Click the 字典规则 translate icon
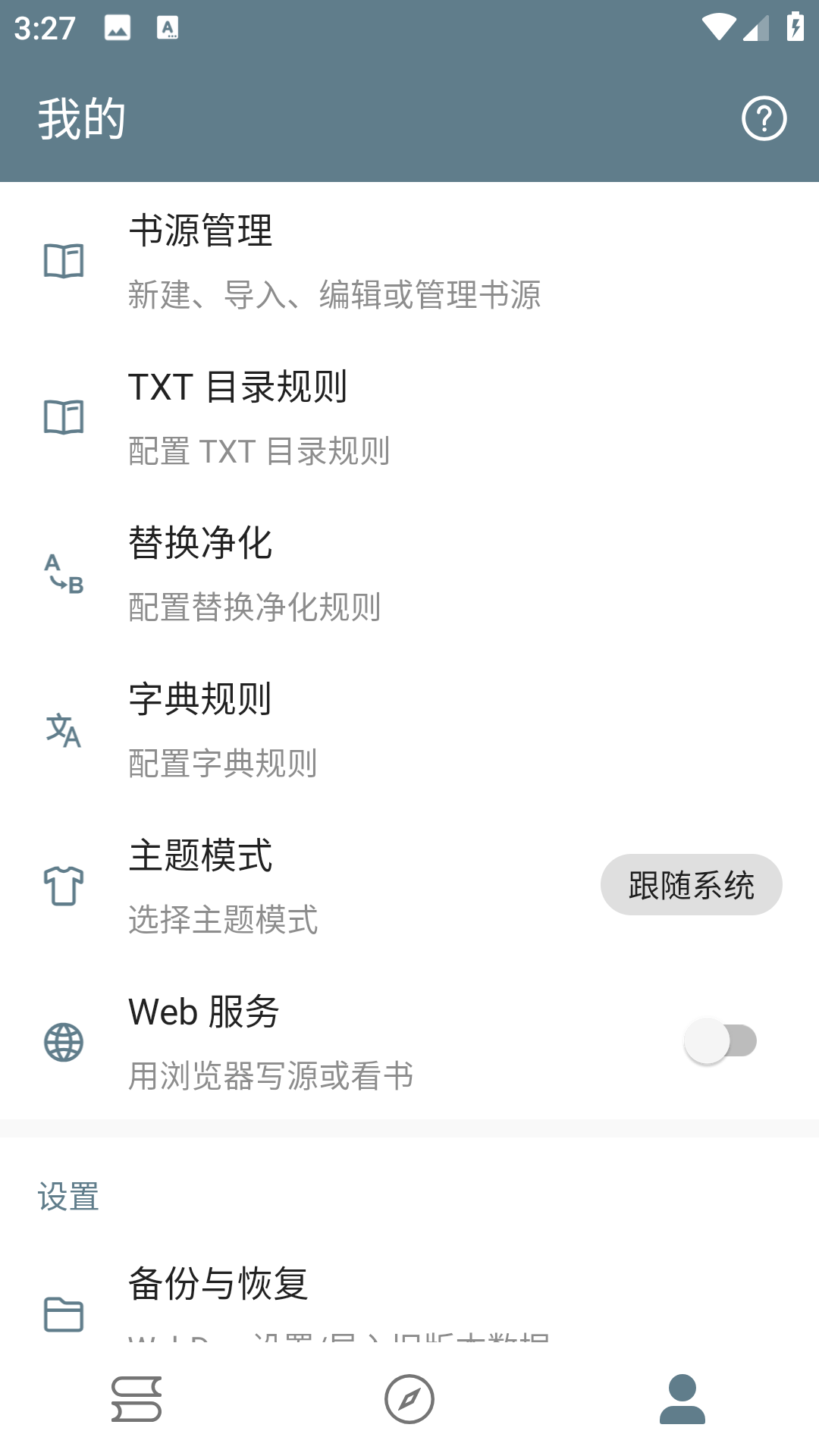 point(64,733)
